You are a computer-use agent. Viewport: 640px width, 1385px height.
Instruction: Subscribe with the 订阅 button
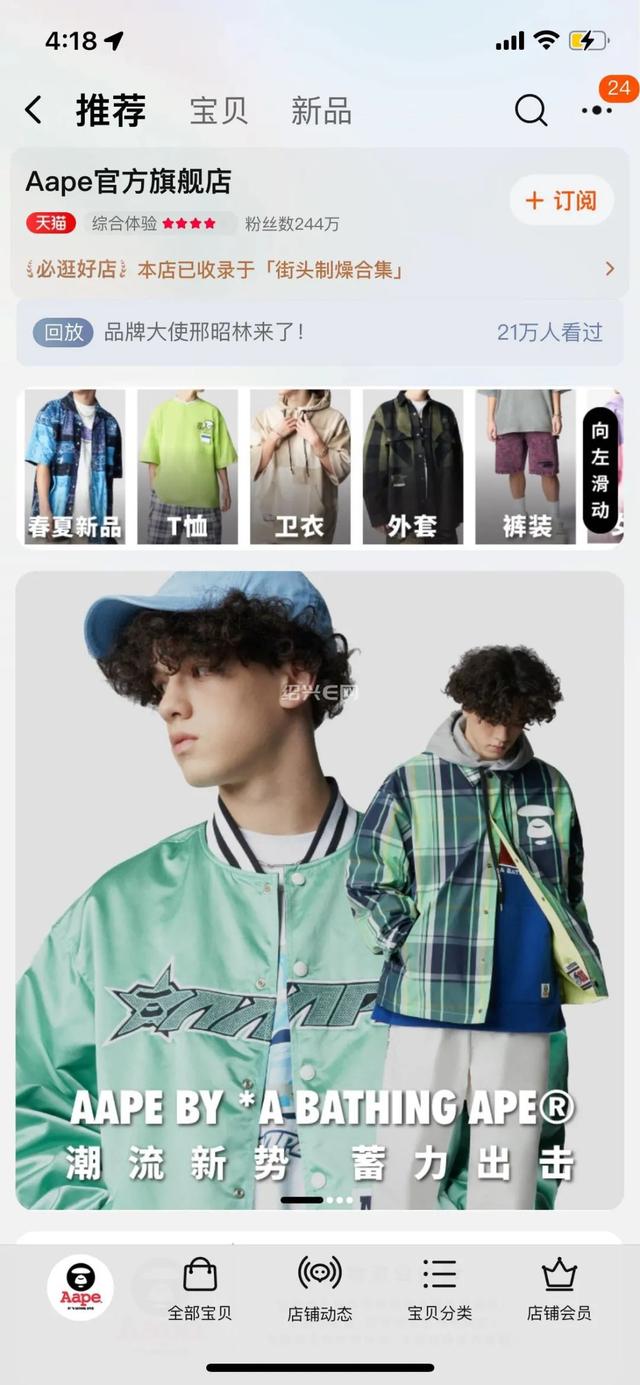pyautogui.click(x=562, y=201)
